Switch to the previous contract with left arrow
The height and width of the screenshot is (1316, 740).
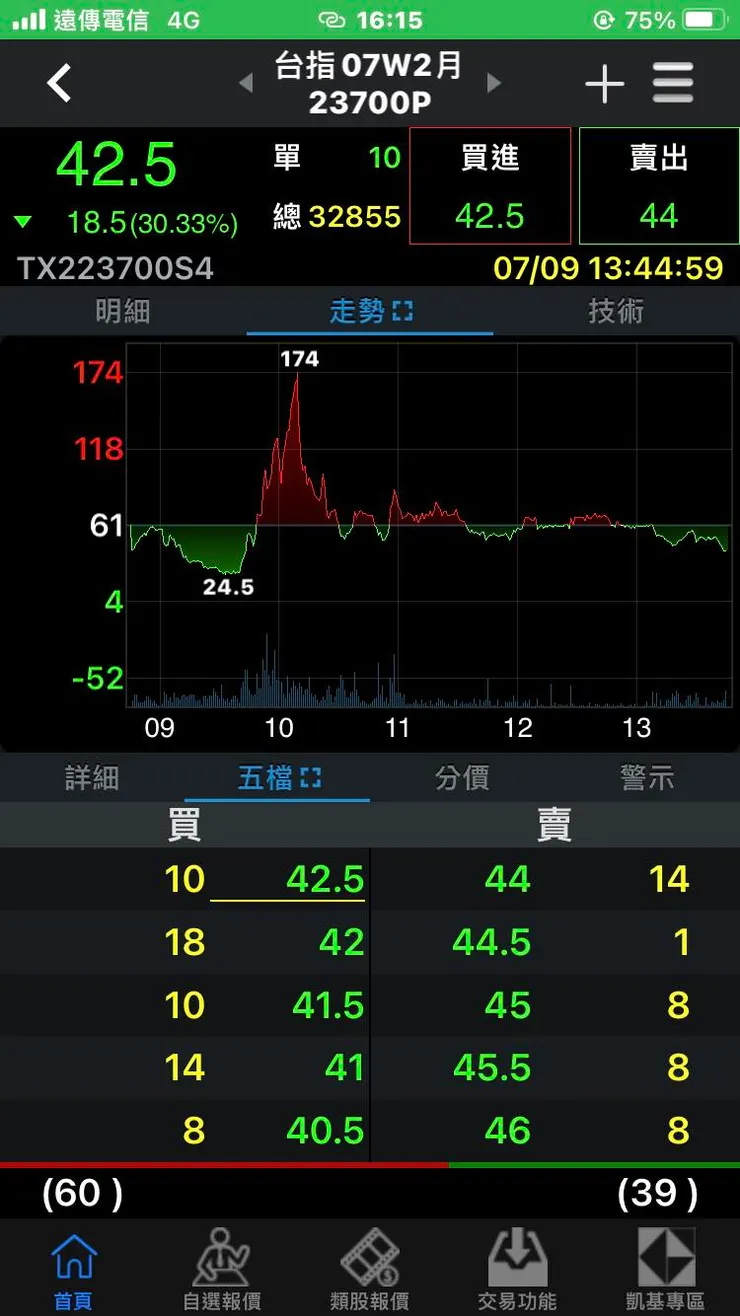pyautogui.click(x=246, y=84)
